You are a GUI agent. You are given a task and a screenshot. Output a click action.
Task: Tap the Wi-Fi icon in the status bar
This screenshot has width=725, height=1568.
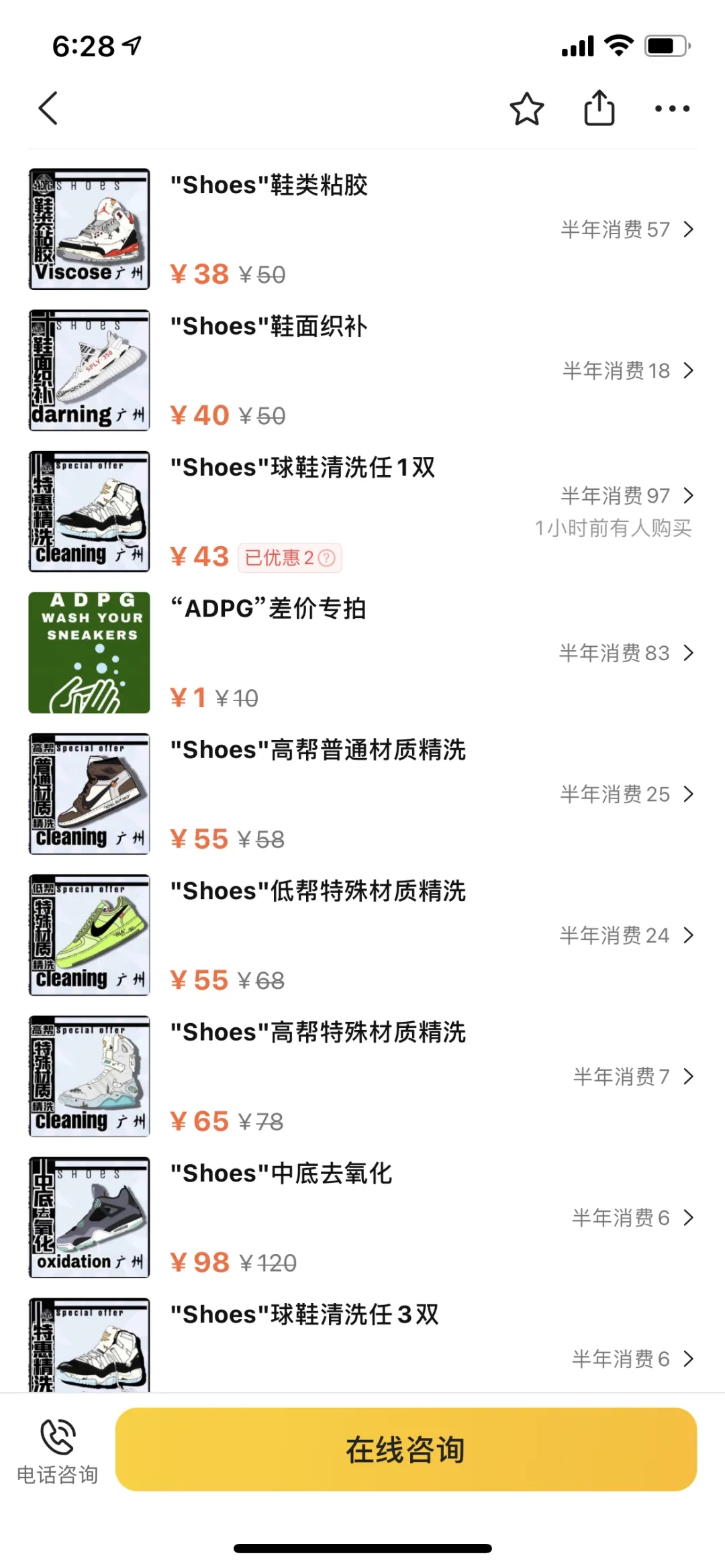(x=618, y=44)
